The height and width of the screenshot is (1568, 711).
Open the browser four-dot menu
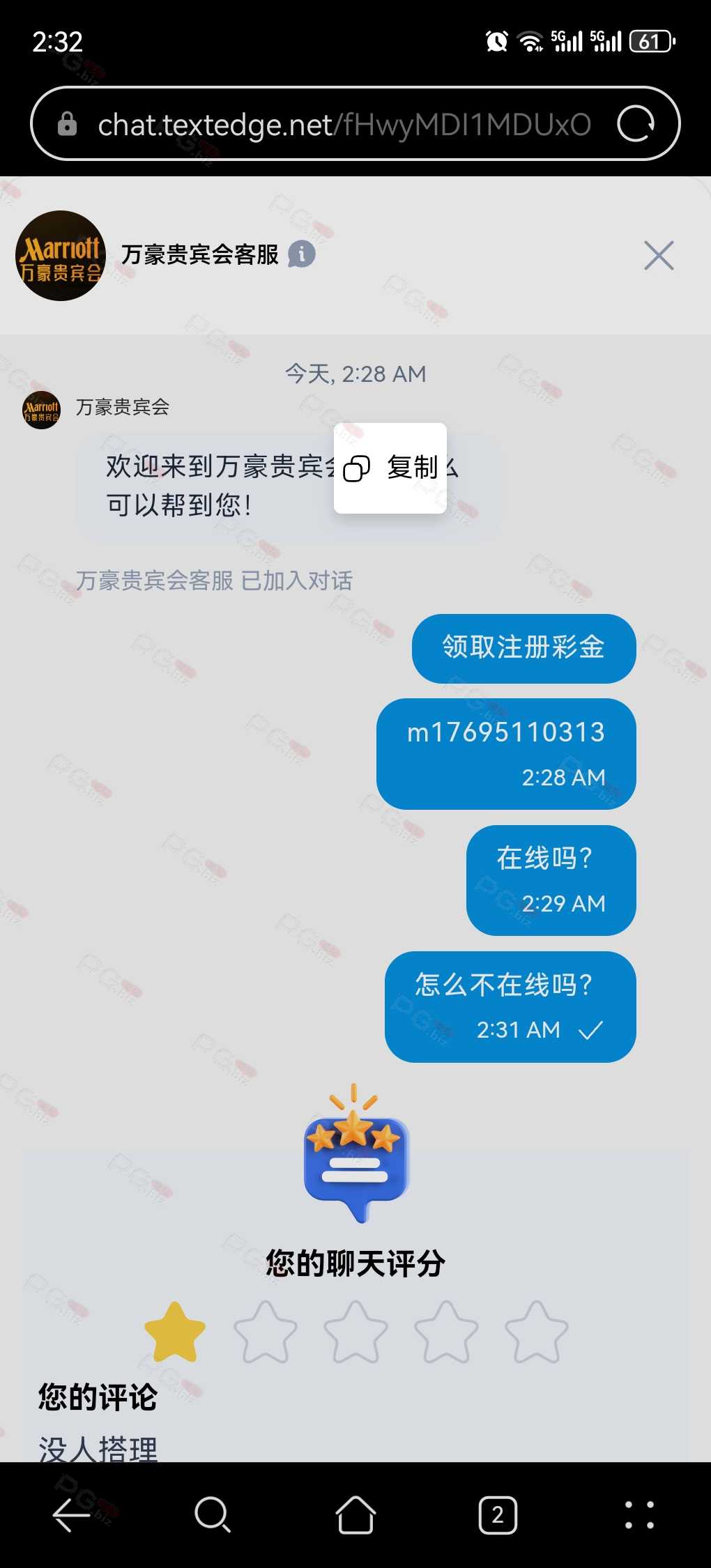[639, 1515]
